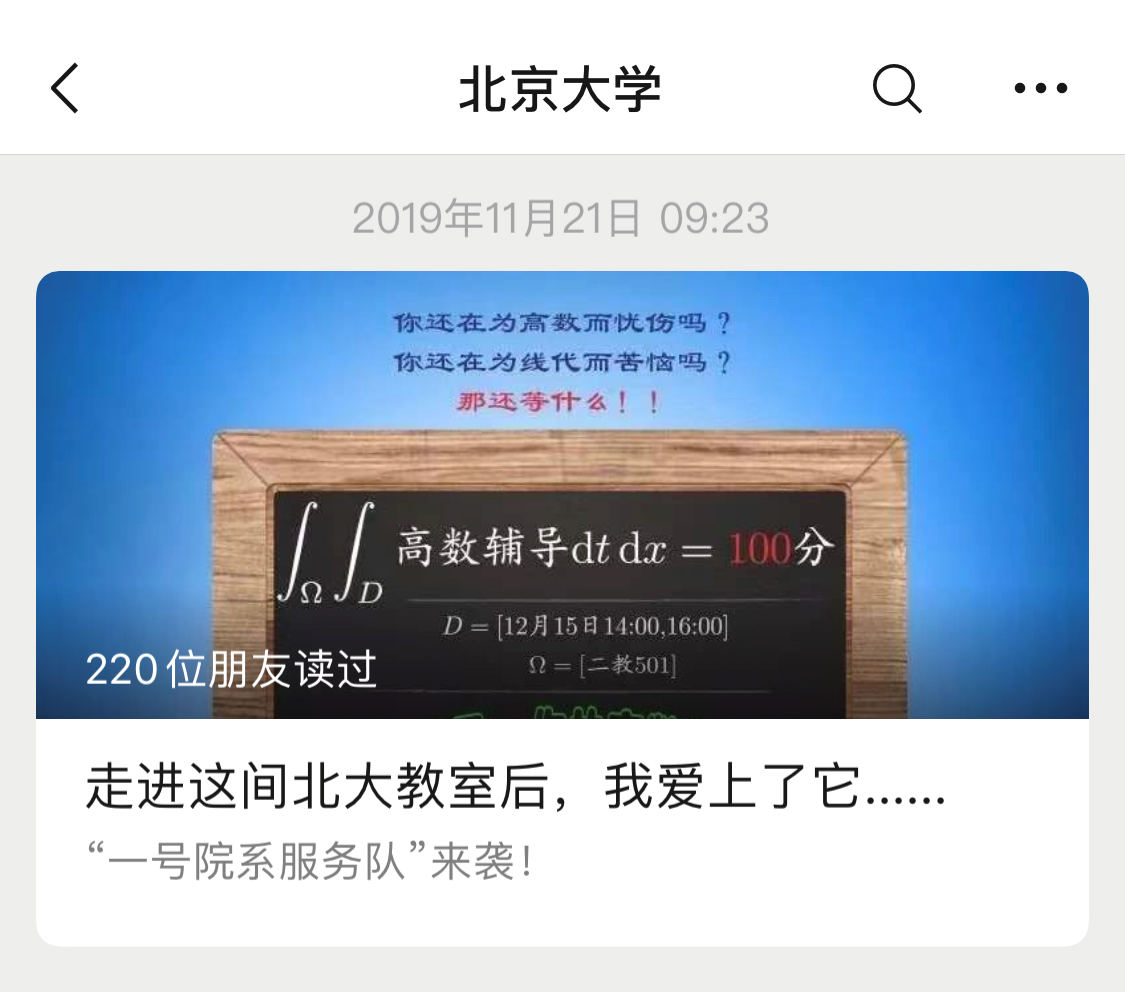The height and width of the screenshot is (992, 1125).
Task: Search within the 北京大学 account
Action: (896, 89)
